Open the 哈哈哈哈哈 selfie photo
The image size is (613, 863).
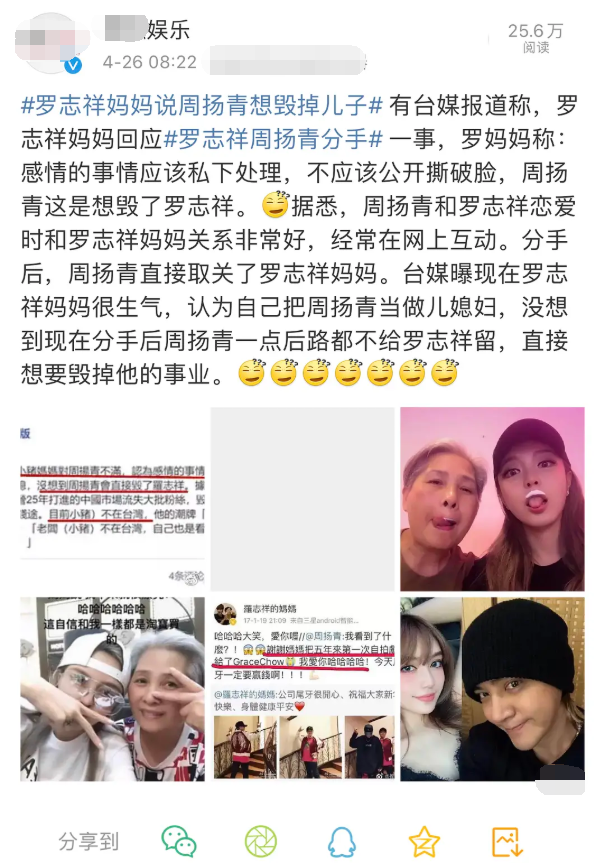(112, 688)
